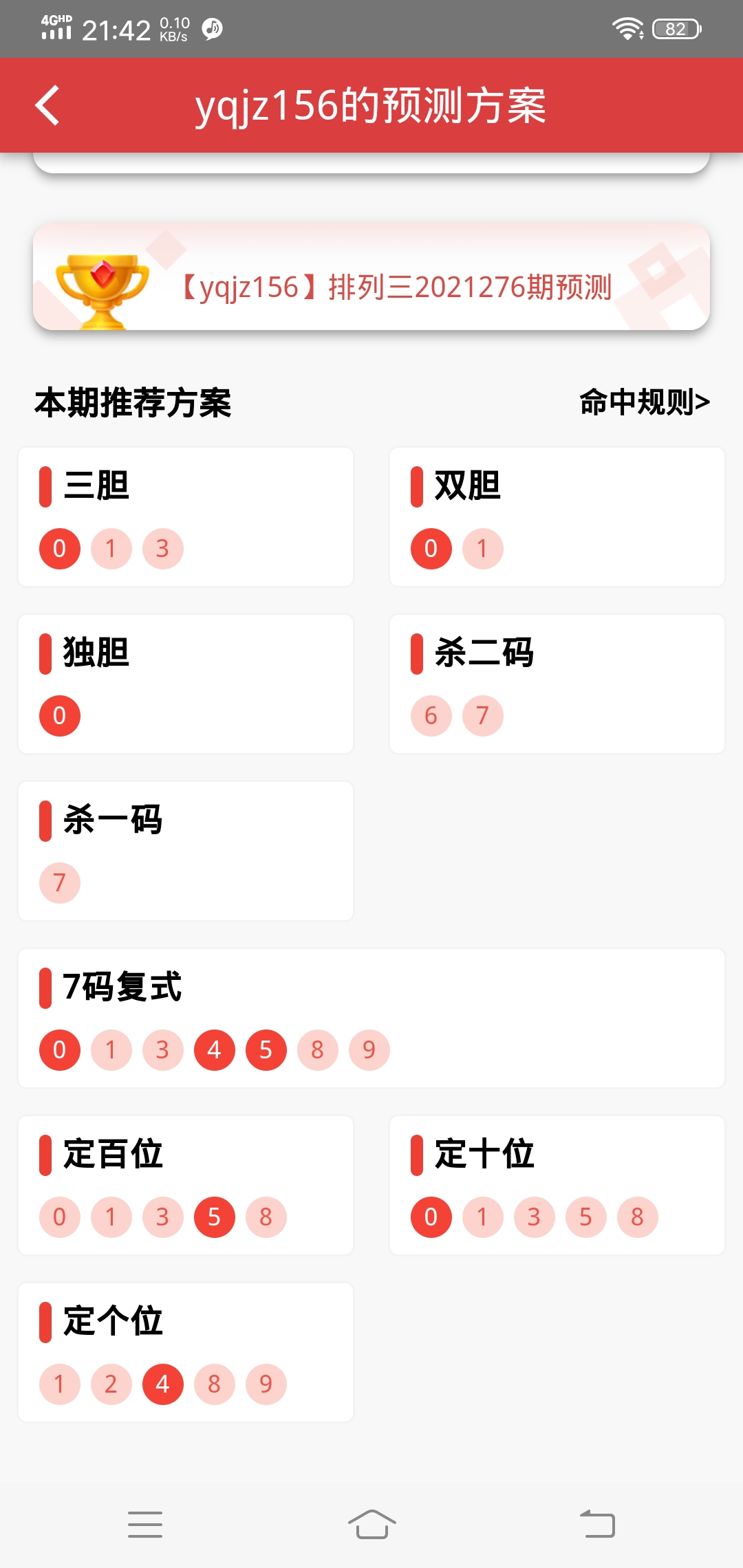The width and height of the screenshot is (743, 1568).
Task: Open the system recent apps menu
Action: pos(145,1524)
